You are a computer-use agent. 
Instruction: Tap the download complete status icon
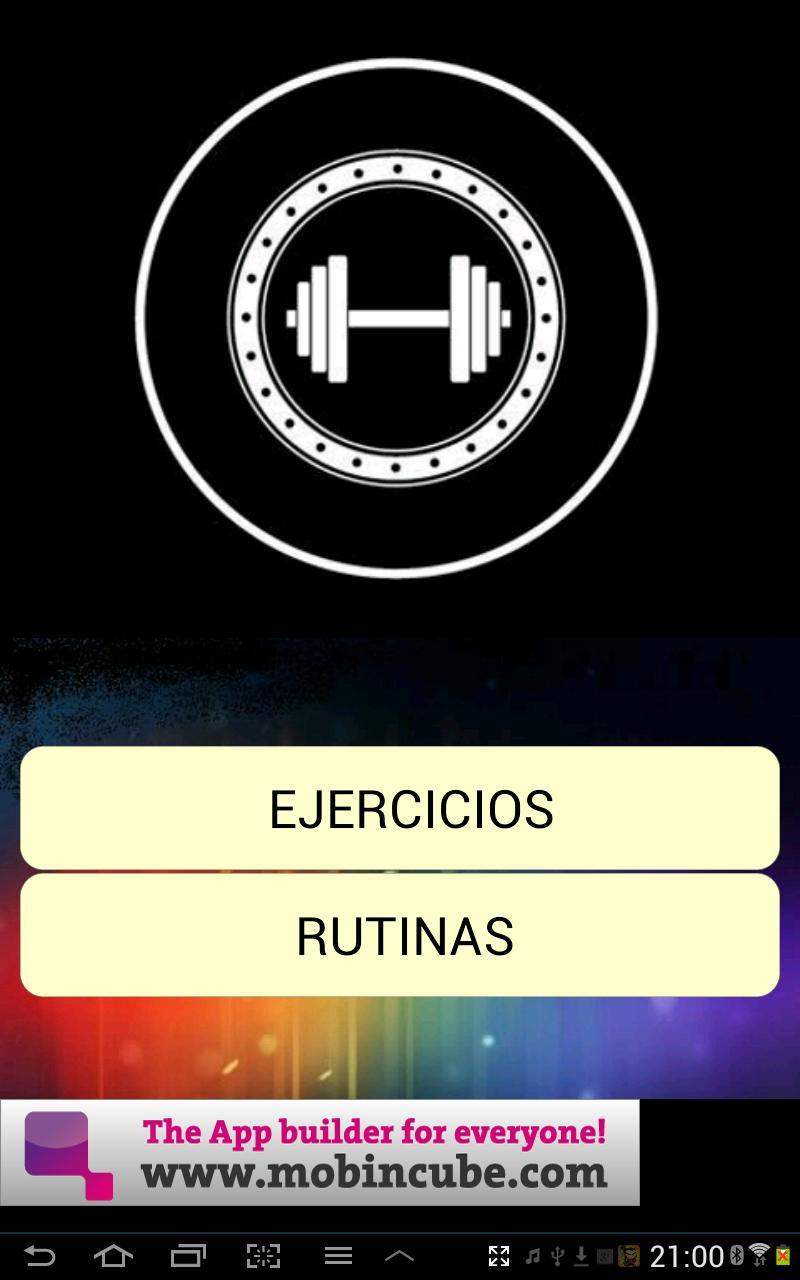(580, 1255)
